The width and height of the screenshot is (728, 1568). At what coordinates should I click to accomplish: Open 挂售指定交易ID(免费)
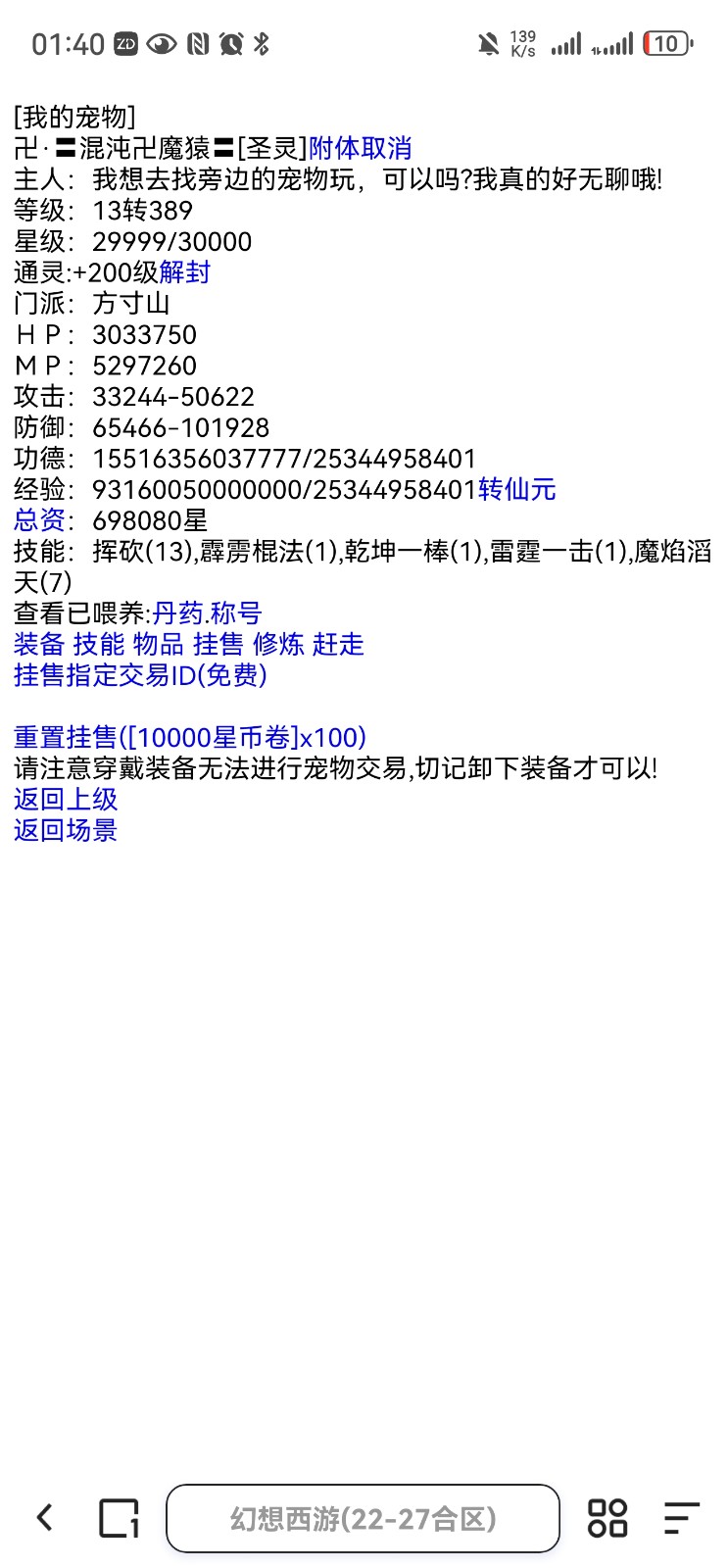[x=140, y=675]
